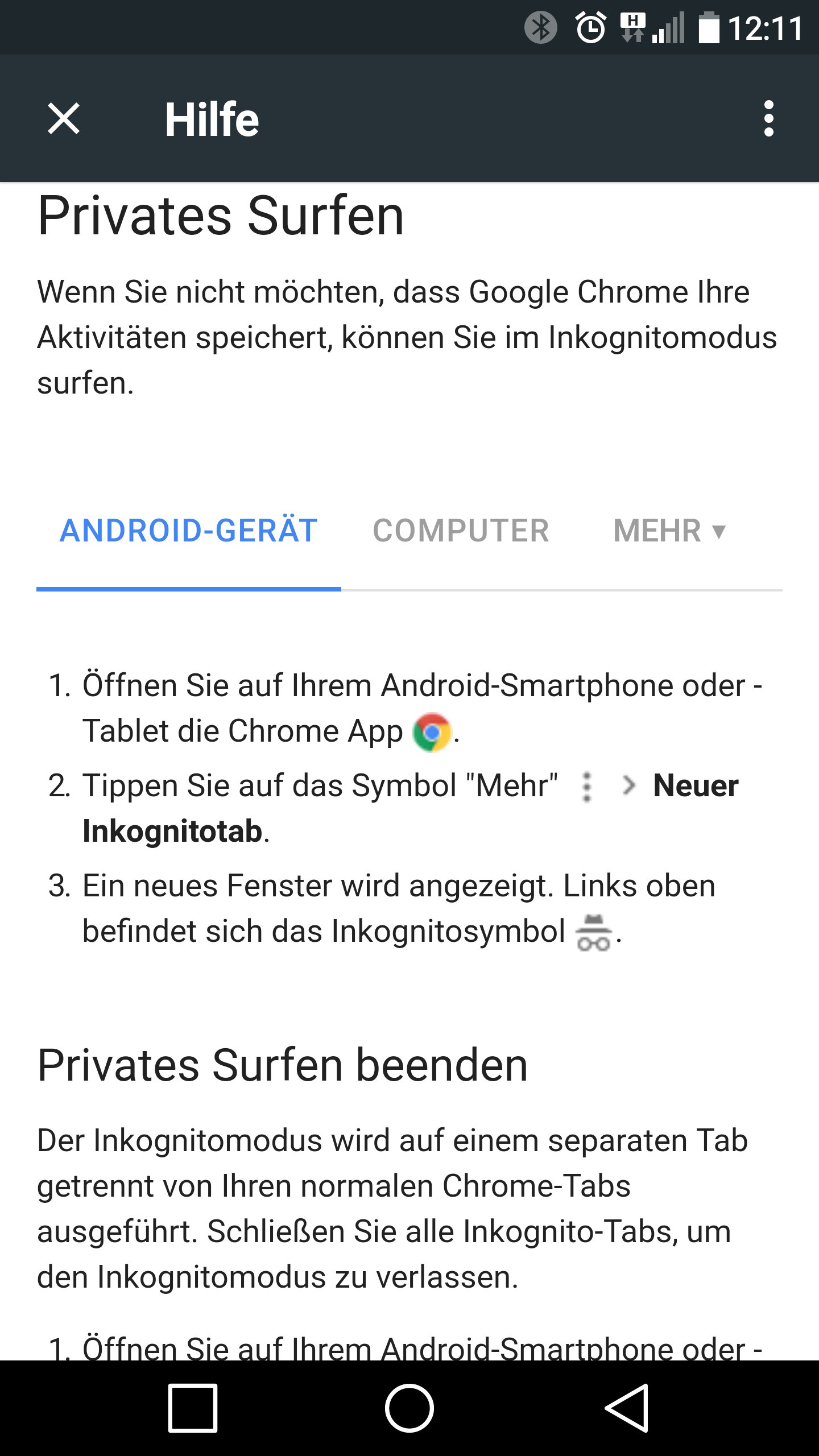
Task: Expand the Mehr dropdown
Action: click(669, 531)
